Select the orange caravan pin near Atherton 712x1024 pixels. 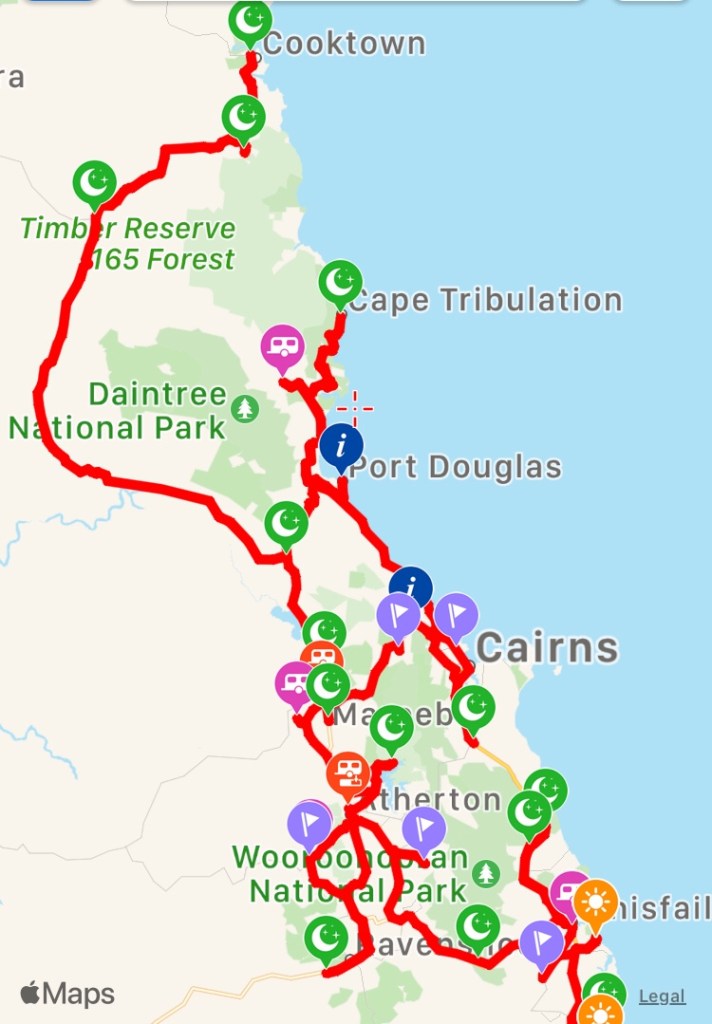click(x=347, y=772)
